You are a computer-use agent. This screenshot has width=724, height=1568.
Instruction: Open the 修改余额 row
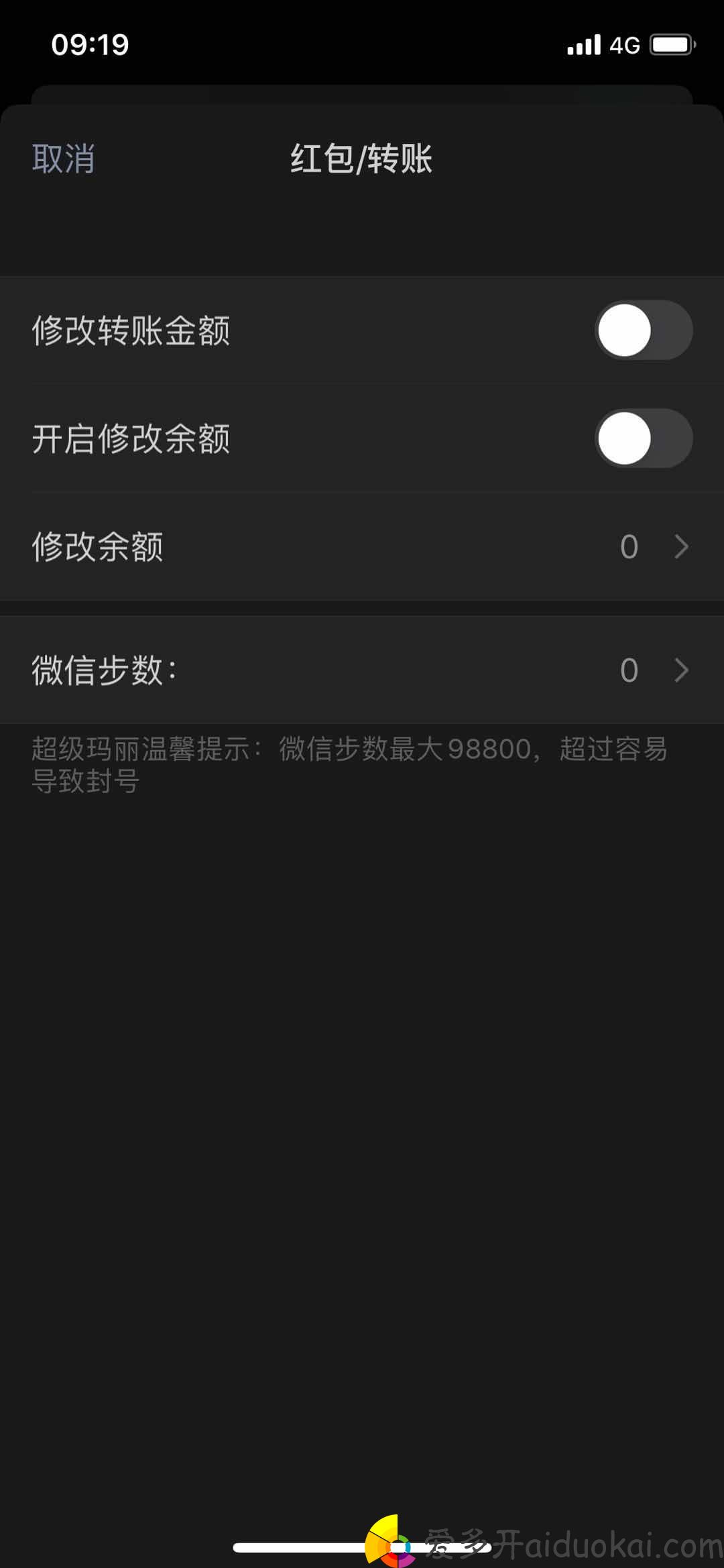point(362,546)
